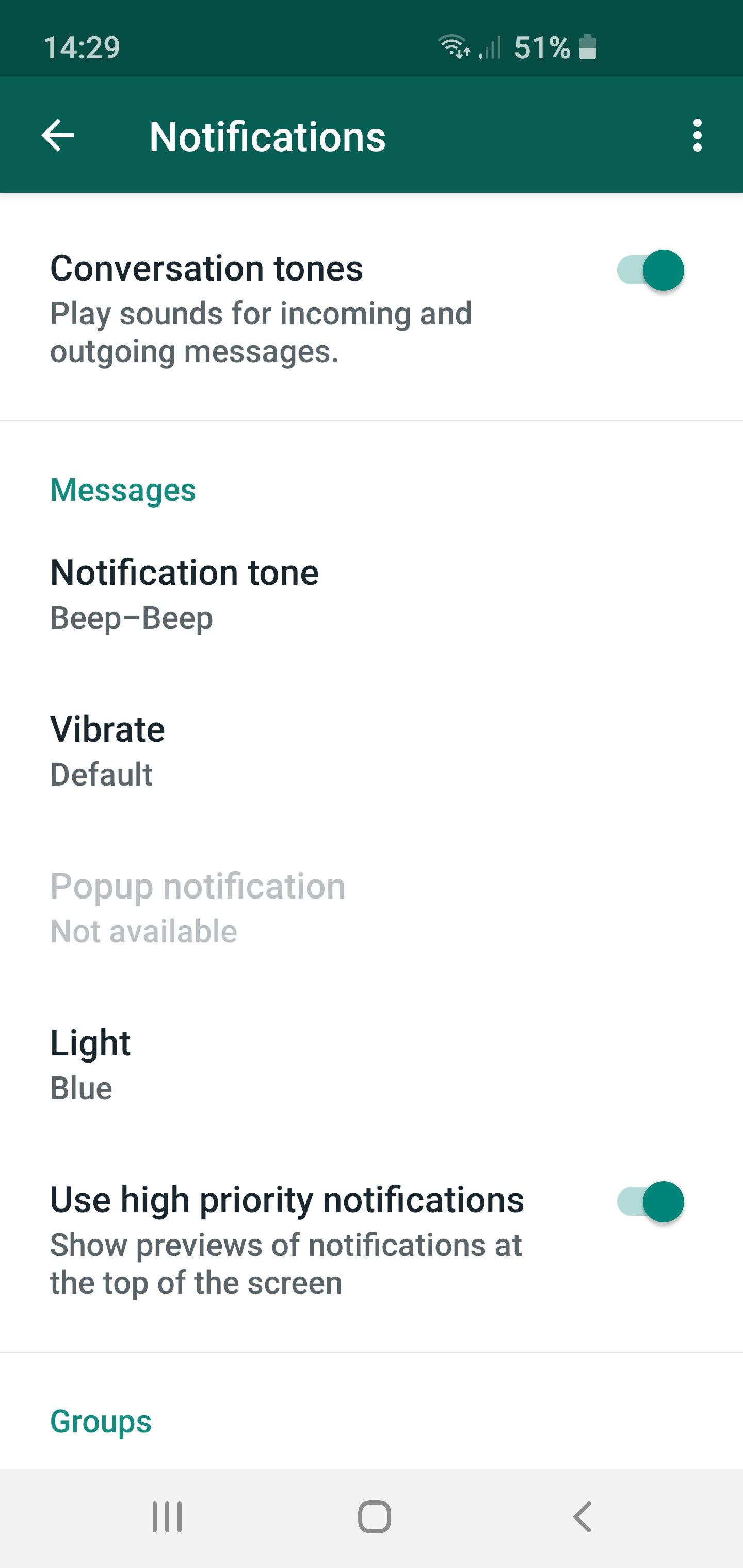Image resolution: width=743 pixels, height=1568 pixels.
Task: Open the three-dot overflow menu
Action: [697, 135]
